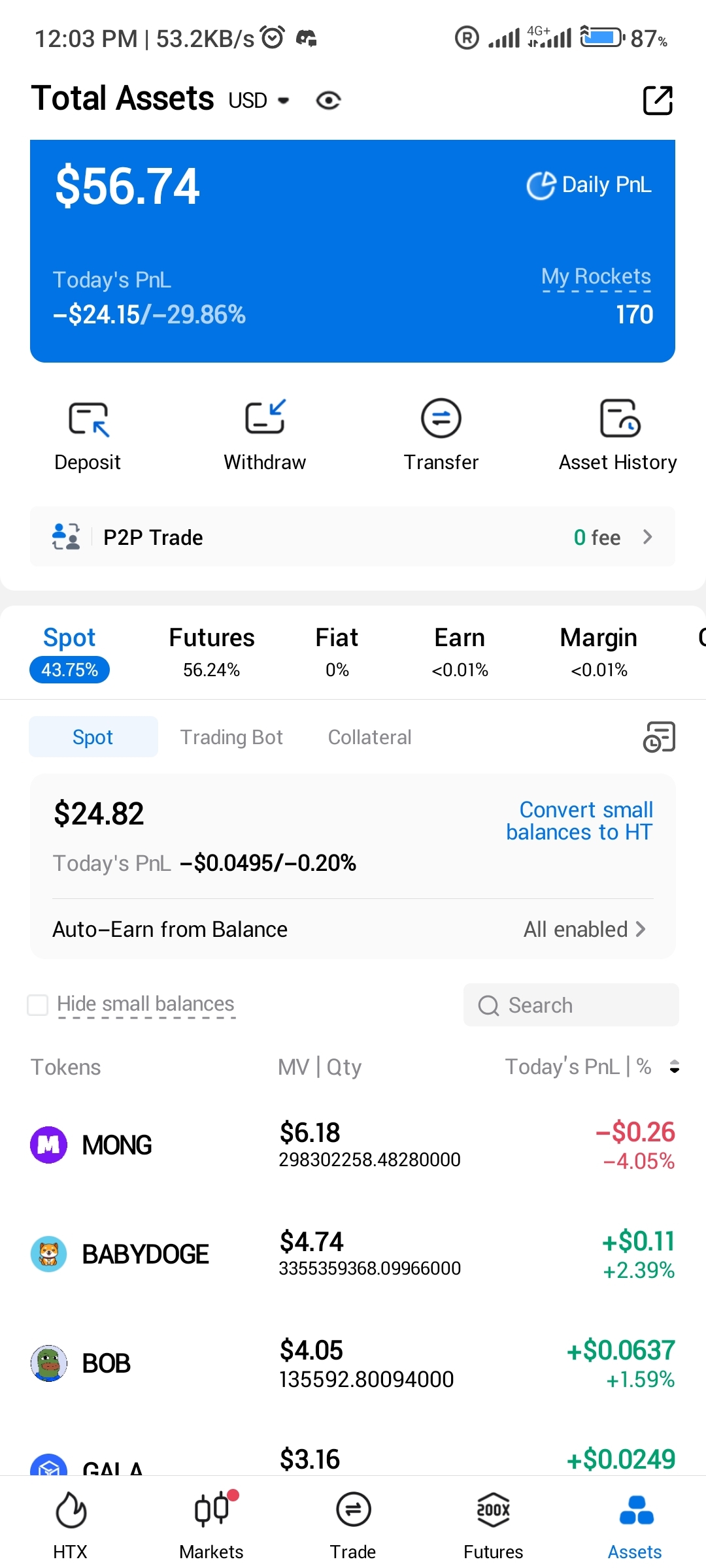Open the Transfer screen
Image resolution: width=706 pixels, height=1568 pixels.
coord(441,434)
